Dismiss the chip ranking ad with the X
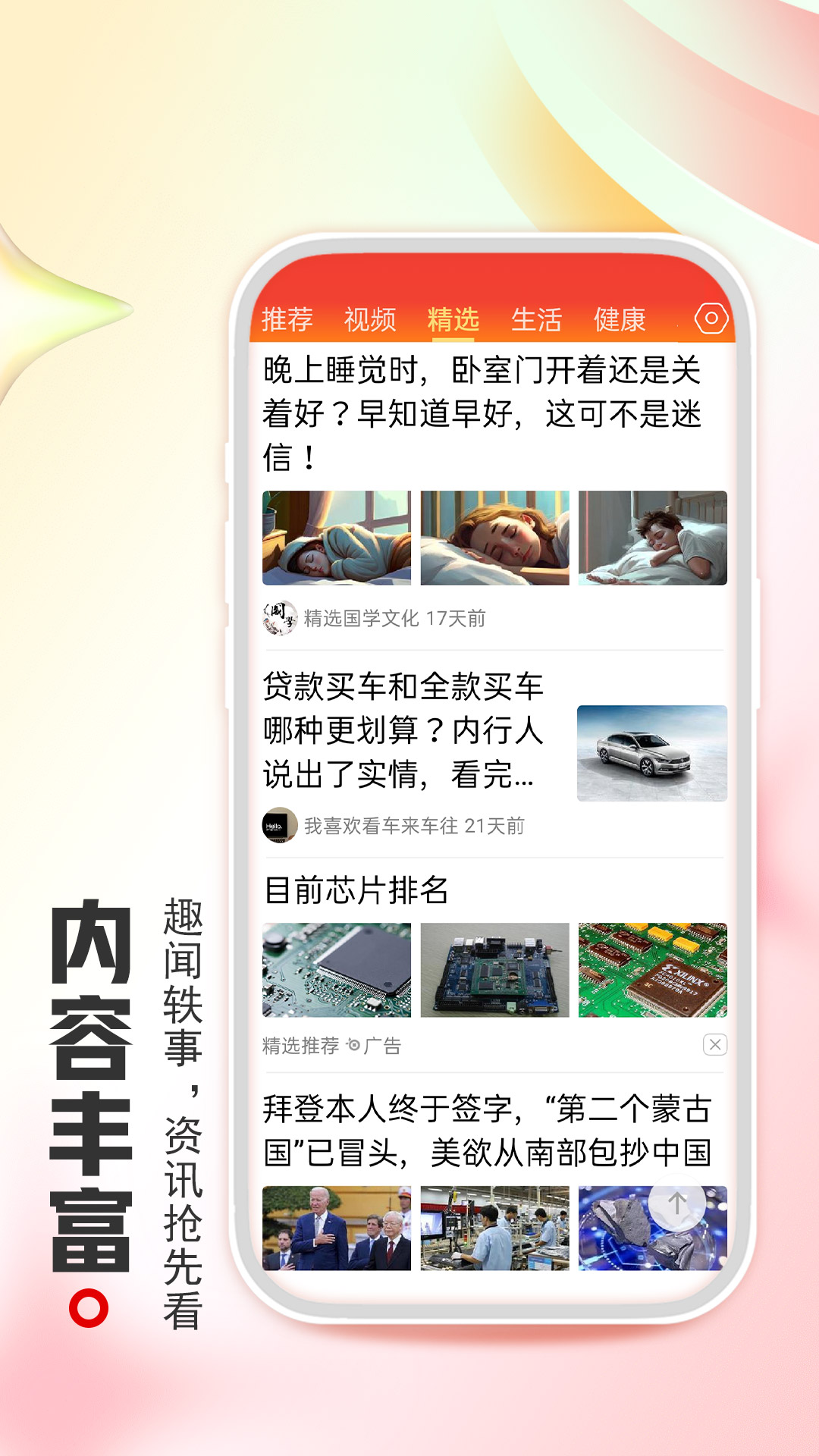The height and width of the screenshot is (1456, 819). pyautogui.click(x=714, y=1046)
